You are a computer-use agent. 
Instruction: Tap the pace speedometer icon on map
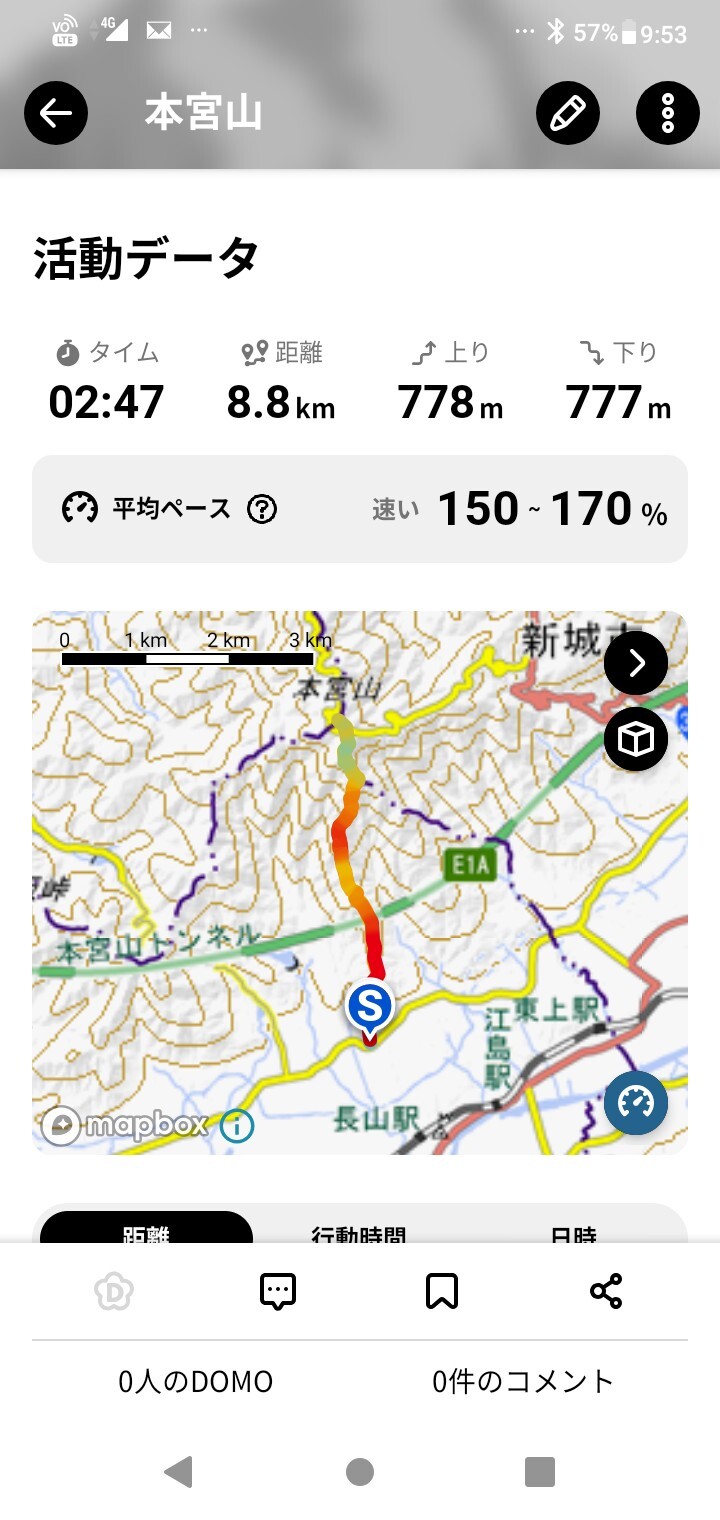[x=637, y=1102]
